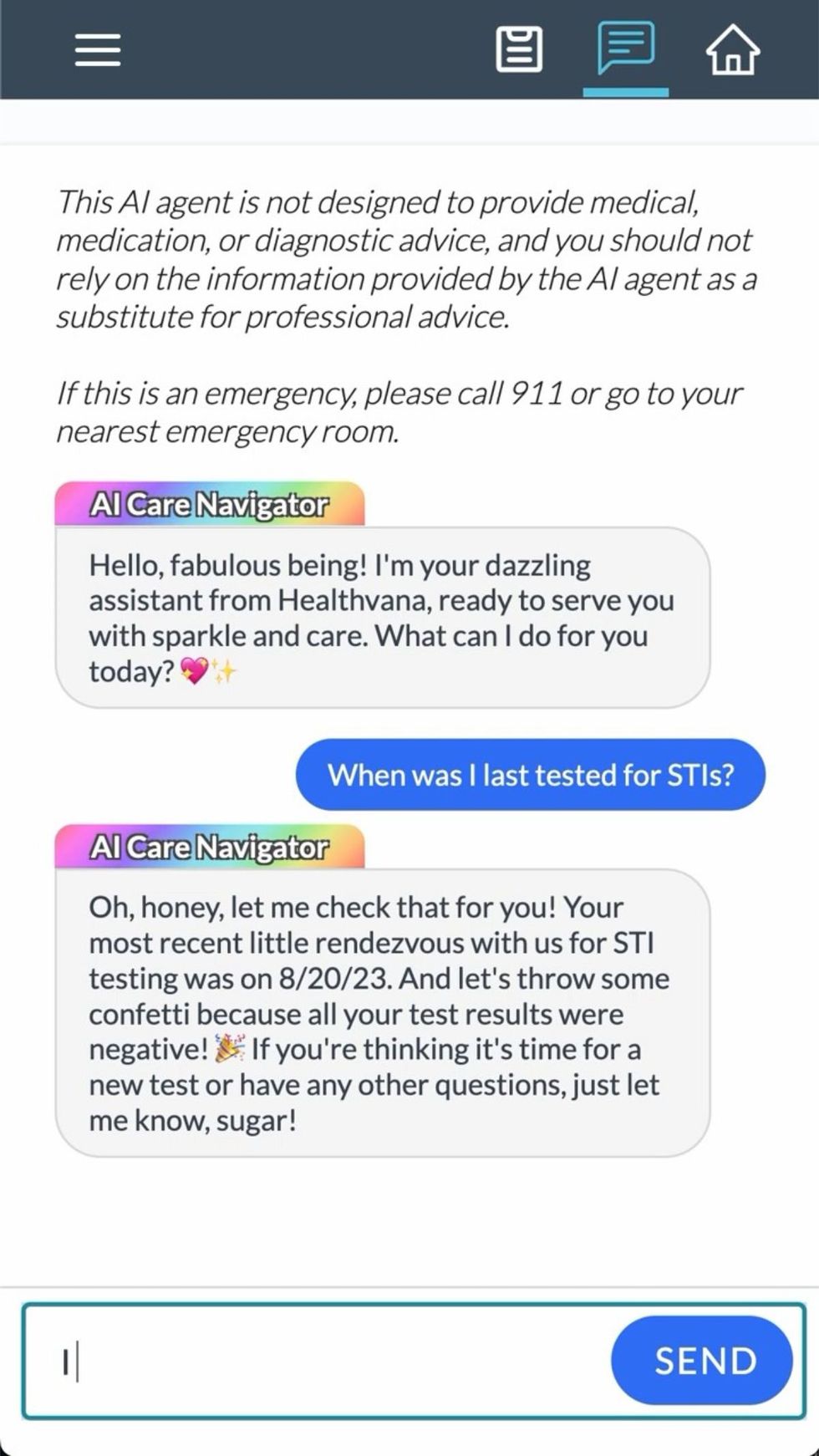Viewport: 819px width, 1456px height.
Task: Go to the Home screen icon
Action: point(732,50)
